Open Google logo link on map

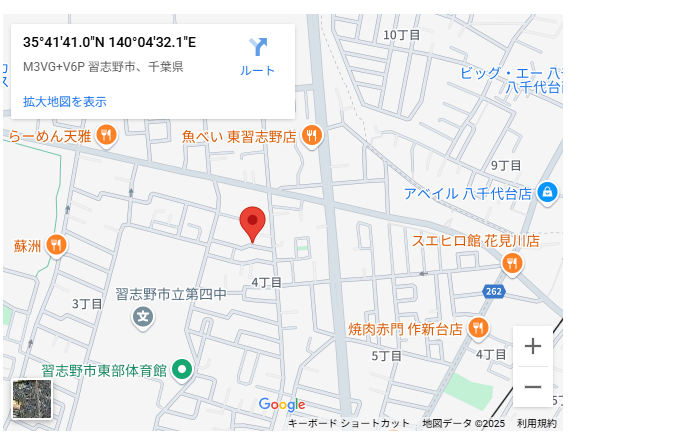pyautogui.click(x=282, y=404)
